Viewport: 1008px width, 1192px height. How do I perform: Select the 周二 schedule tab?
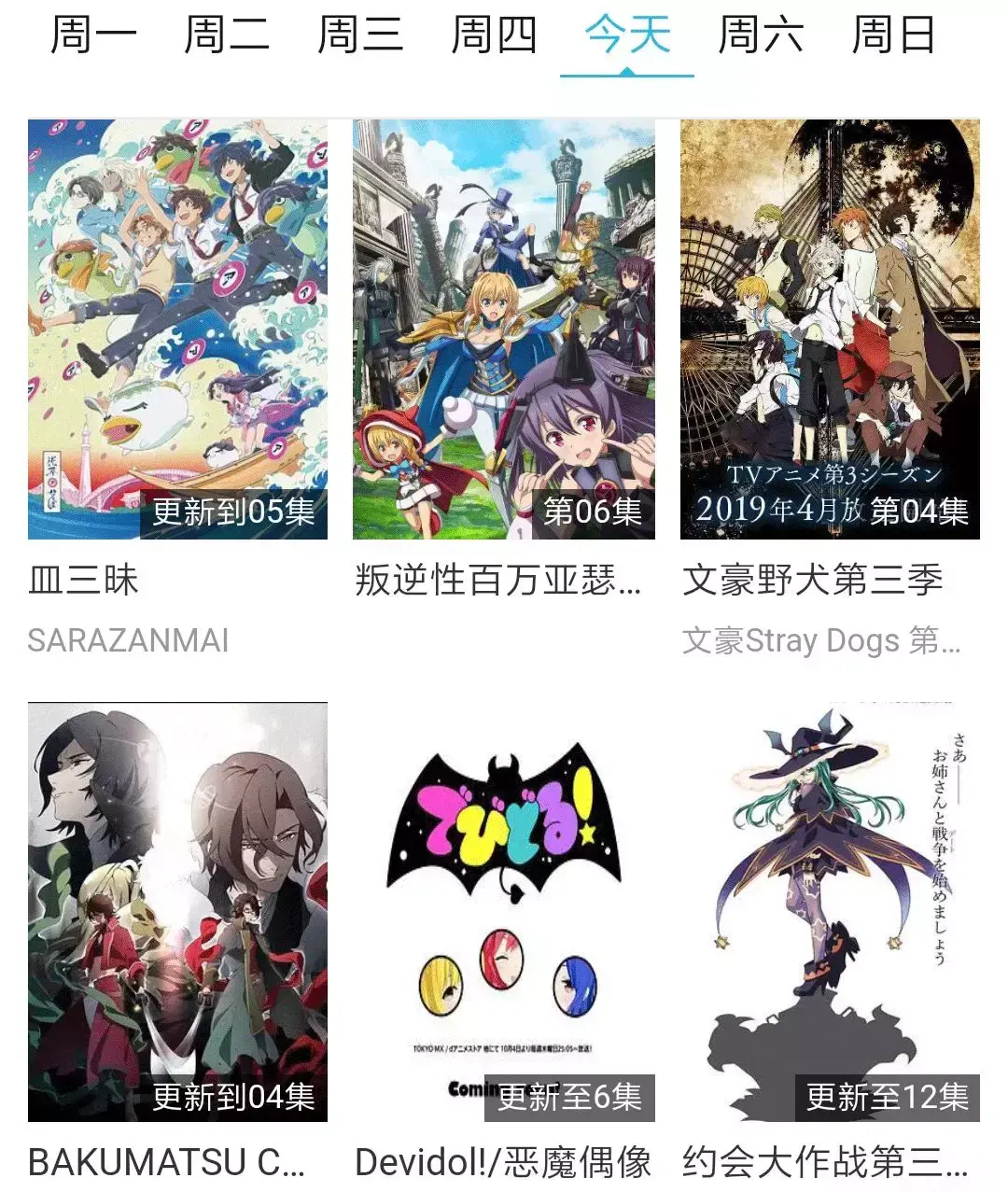227,37
